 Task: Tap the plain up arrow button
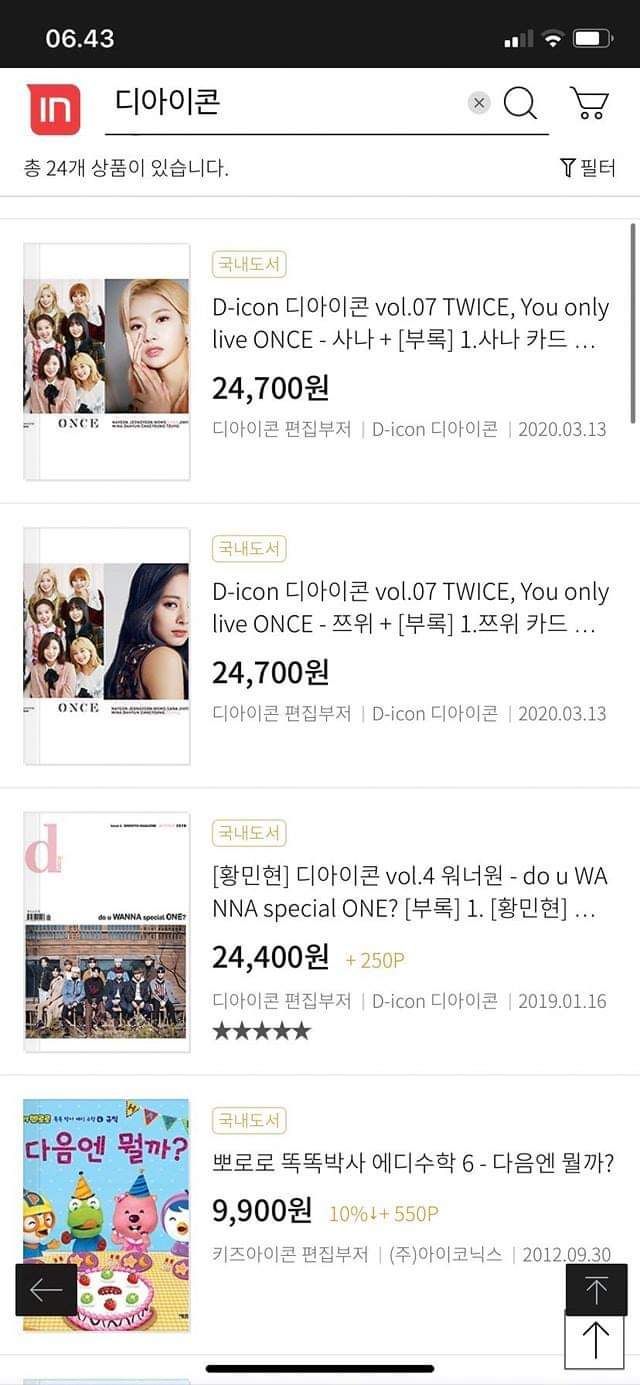pos(595,1341)
